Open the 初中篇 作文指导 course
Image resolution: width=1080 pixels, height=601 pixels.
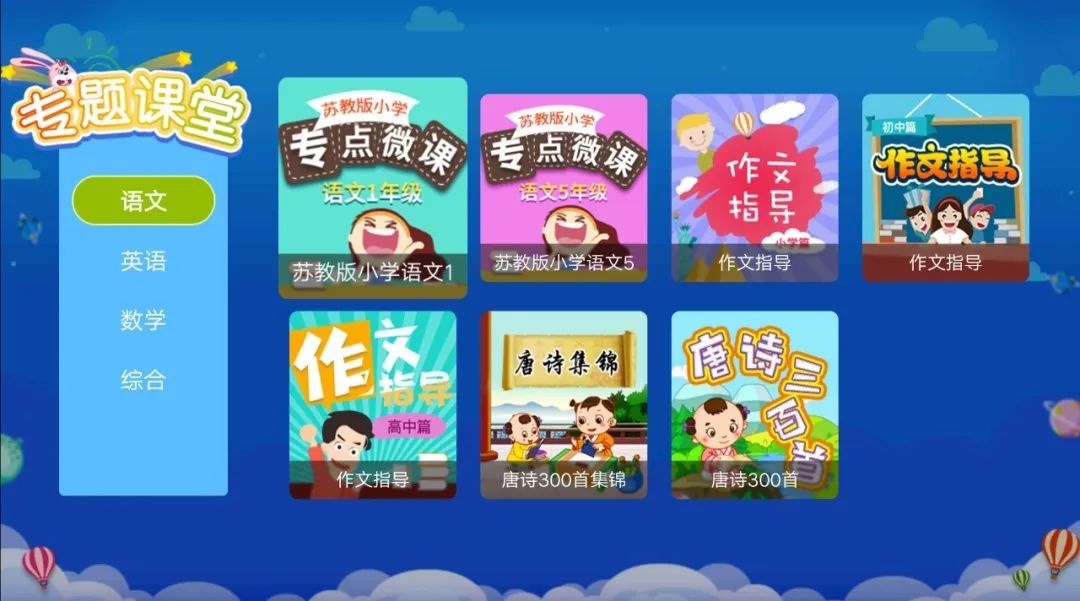(945, 187)
